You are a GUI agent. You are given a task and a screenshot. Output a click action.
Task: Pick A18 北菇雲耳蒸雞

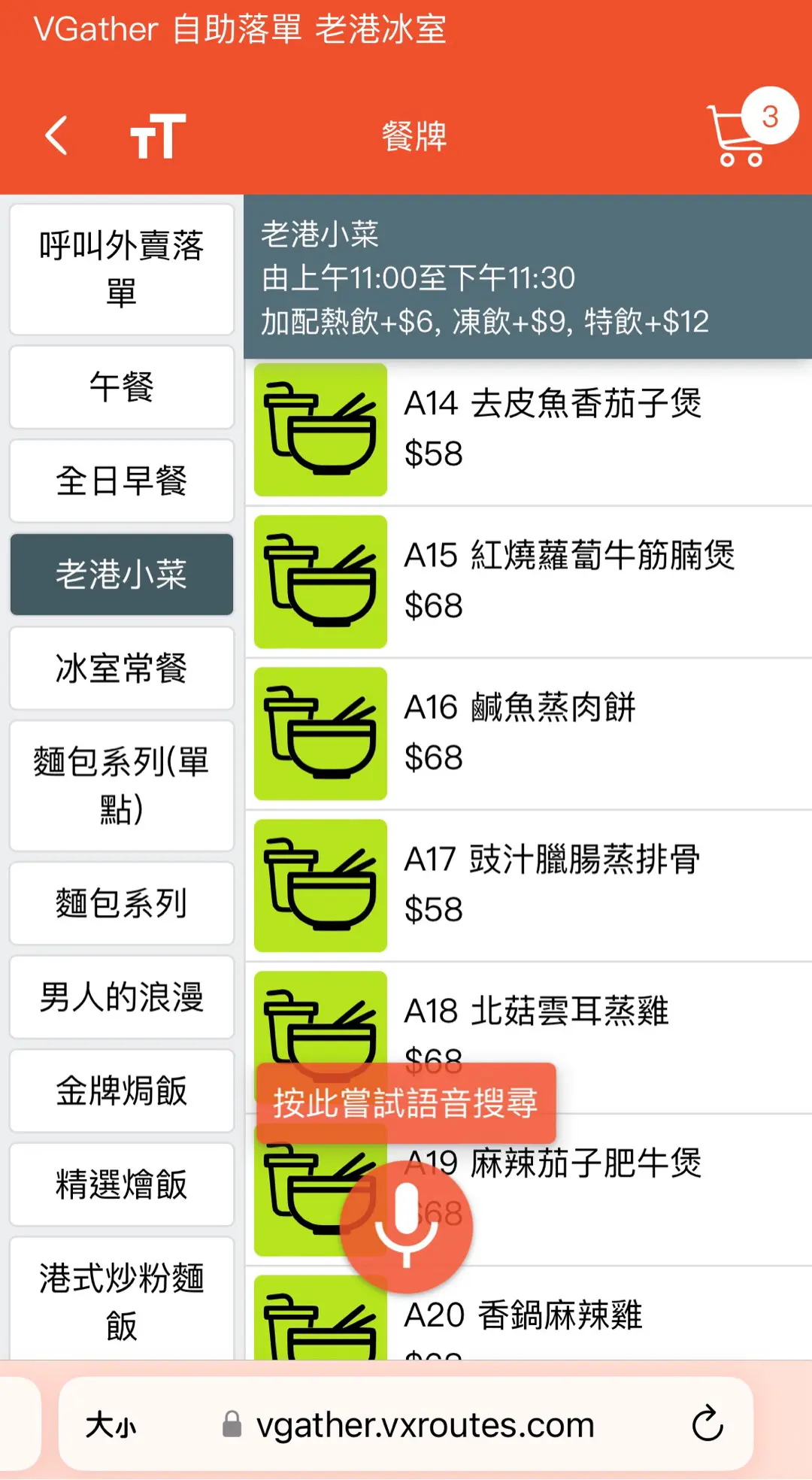coord(535,1012)
